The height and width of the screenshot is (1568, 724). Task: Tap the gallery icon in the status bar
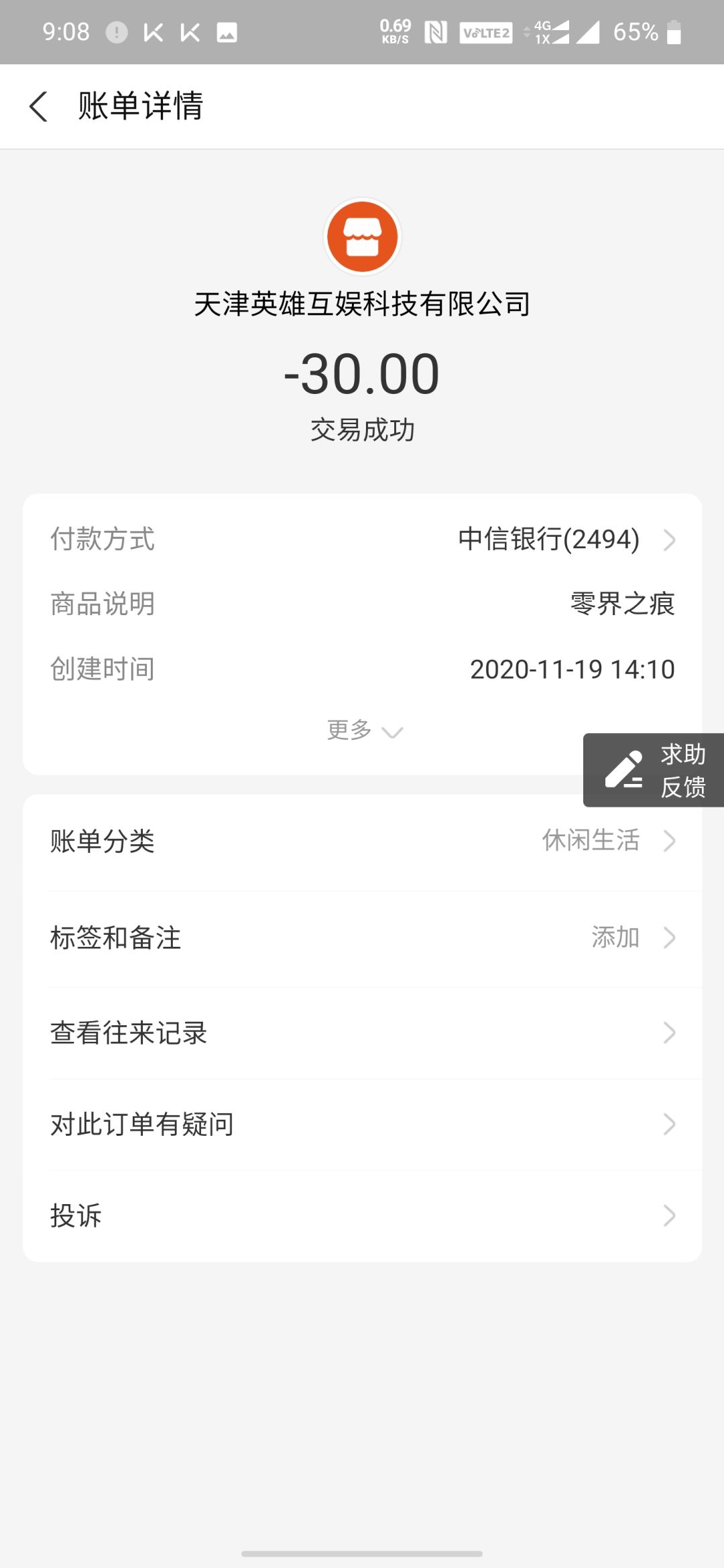click(x=226, y=31)
